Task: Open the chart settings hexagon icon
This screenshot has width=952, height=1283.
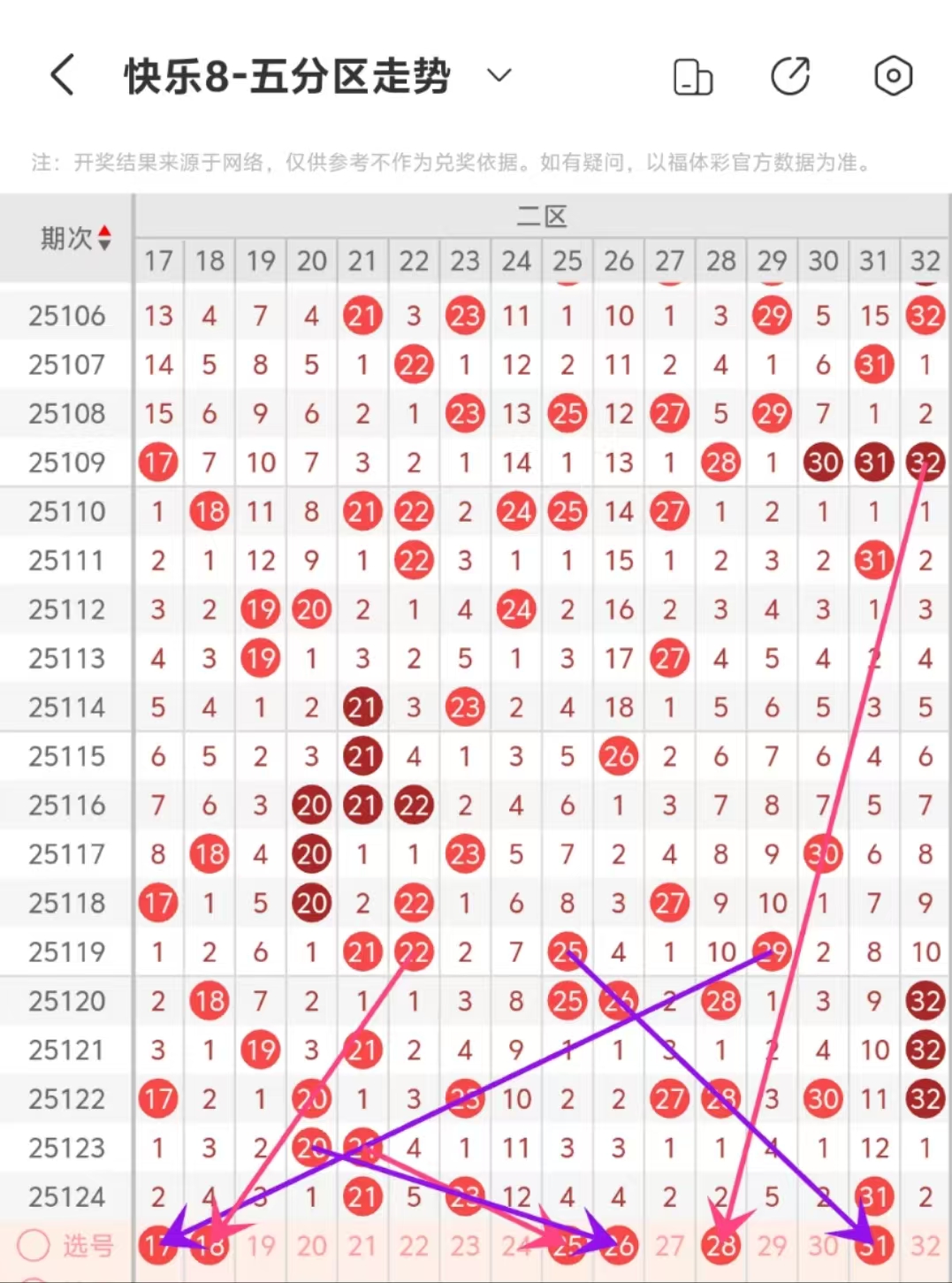Action: [893, 76]
